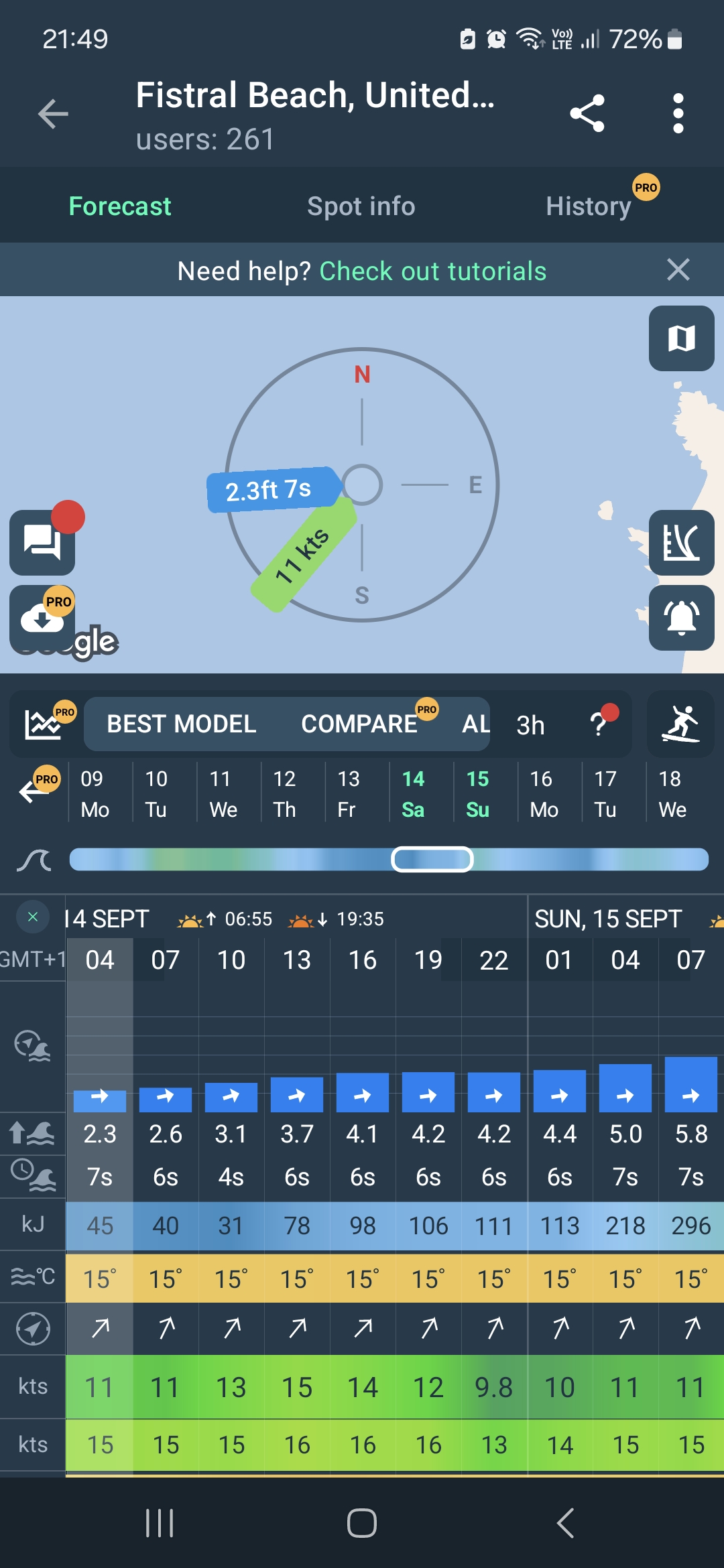Open the three-dot overflow menu
The width and height of the screenshot is (724, 1568).
(678, 113)
